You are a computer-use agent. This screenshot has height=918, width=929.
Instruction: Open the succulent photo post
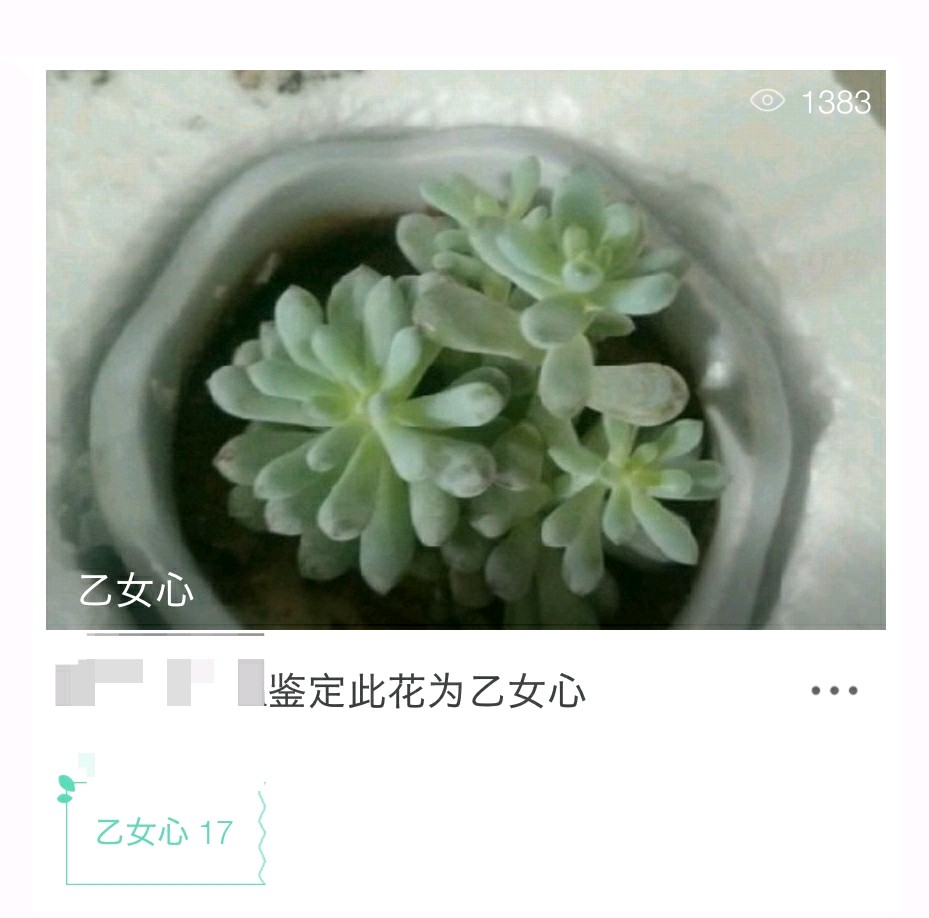click(x=465, y=350)
